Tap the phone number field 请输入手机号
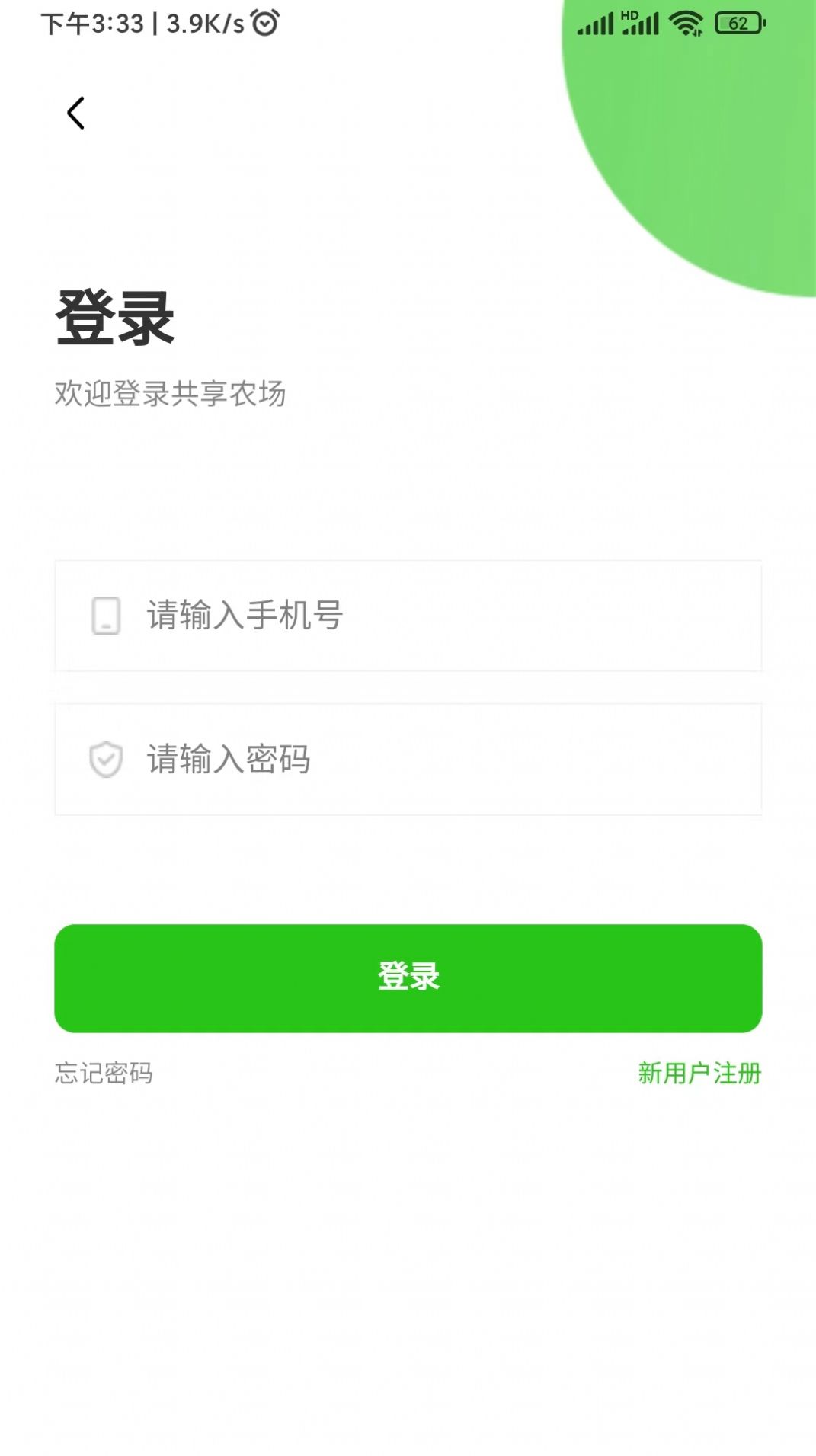816x1456 pixels. (x=408, y=616)
